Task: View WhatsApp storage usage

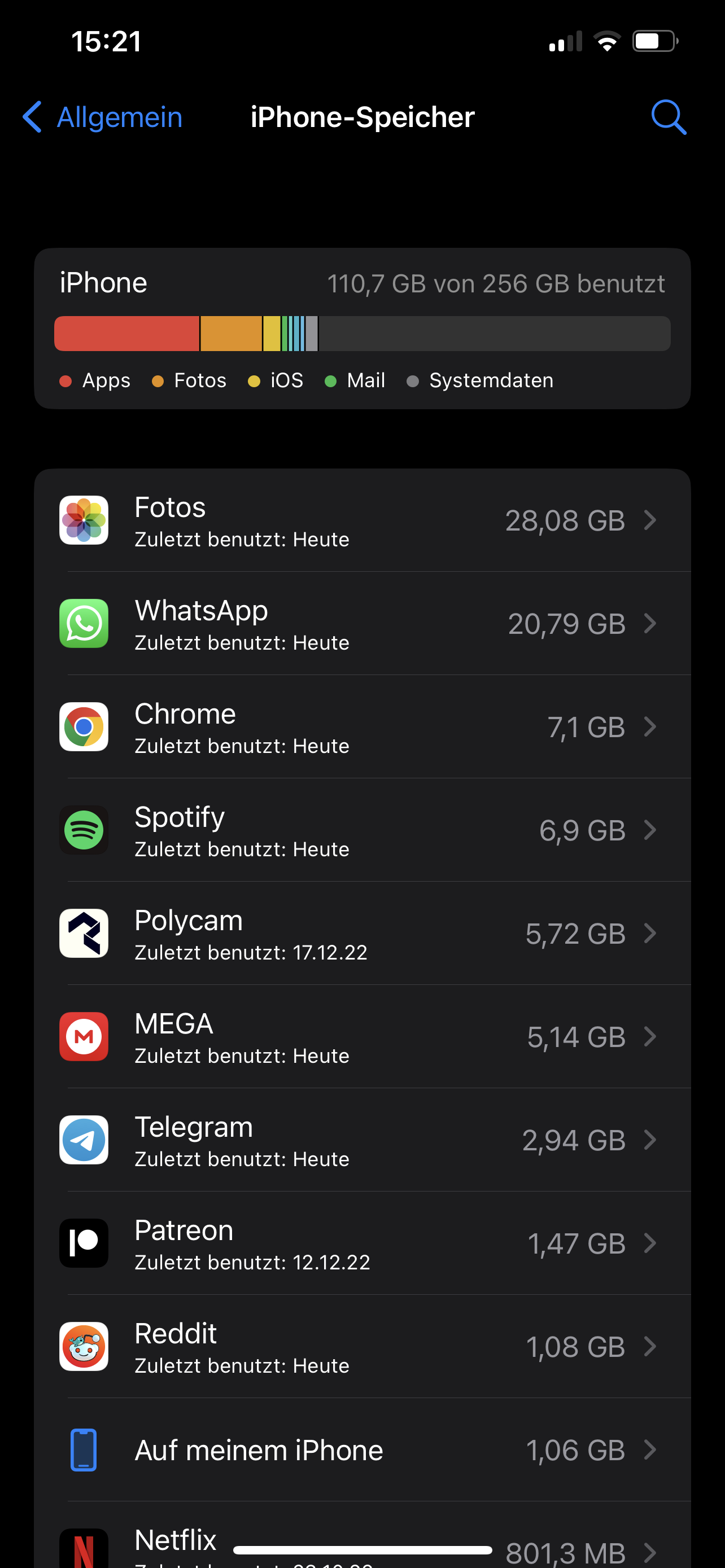Action: pos(362,624)
